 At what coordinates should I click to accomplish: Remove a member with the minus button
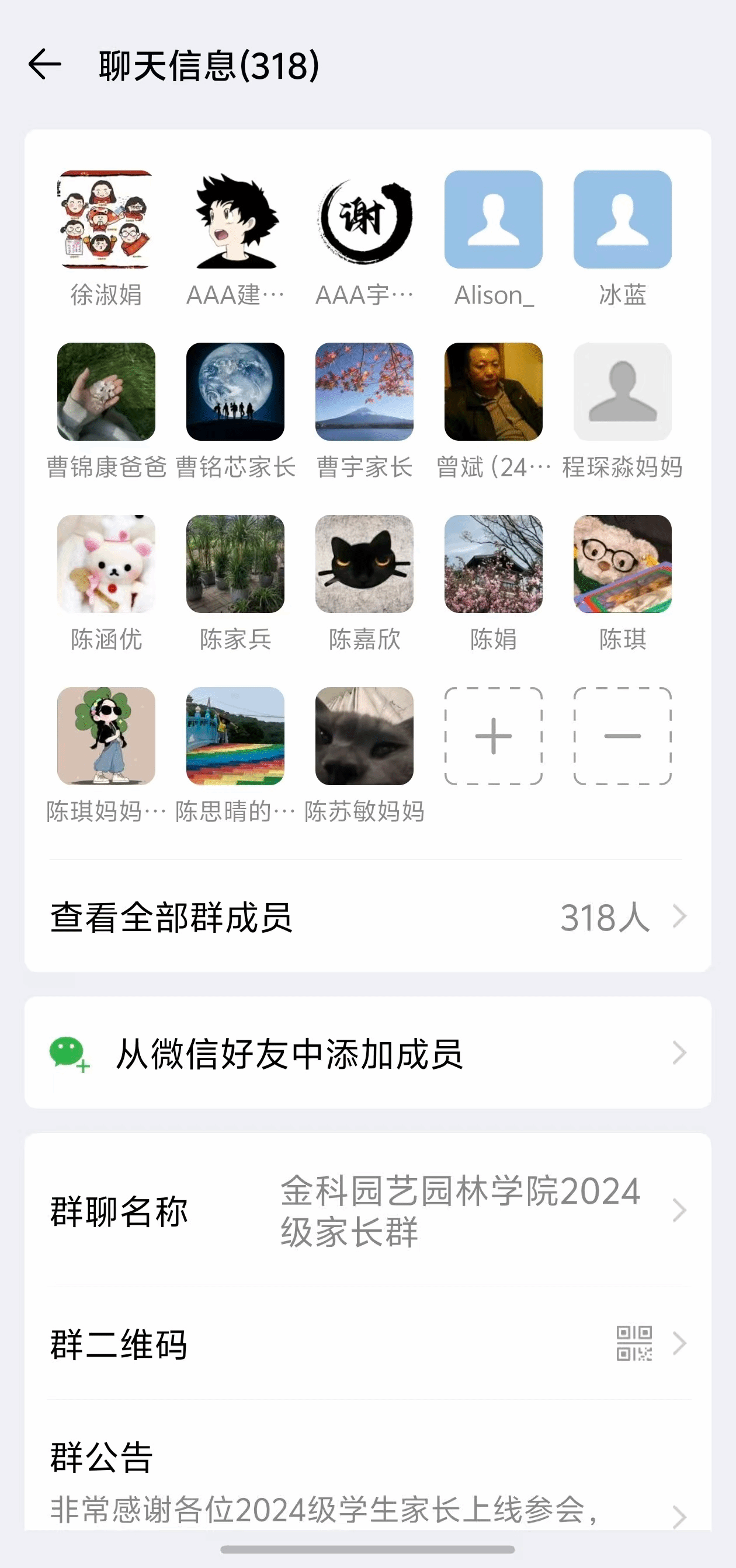(x=622, y=737)
